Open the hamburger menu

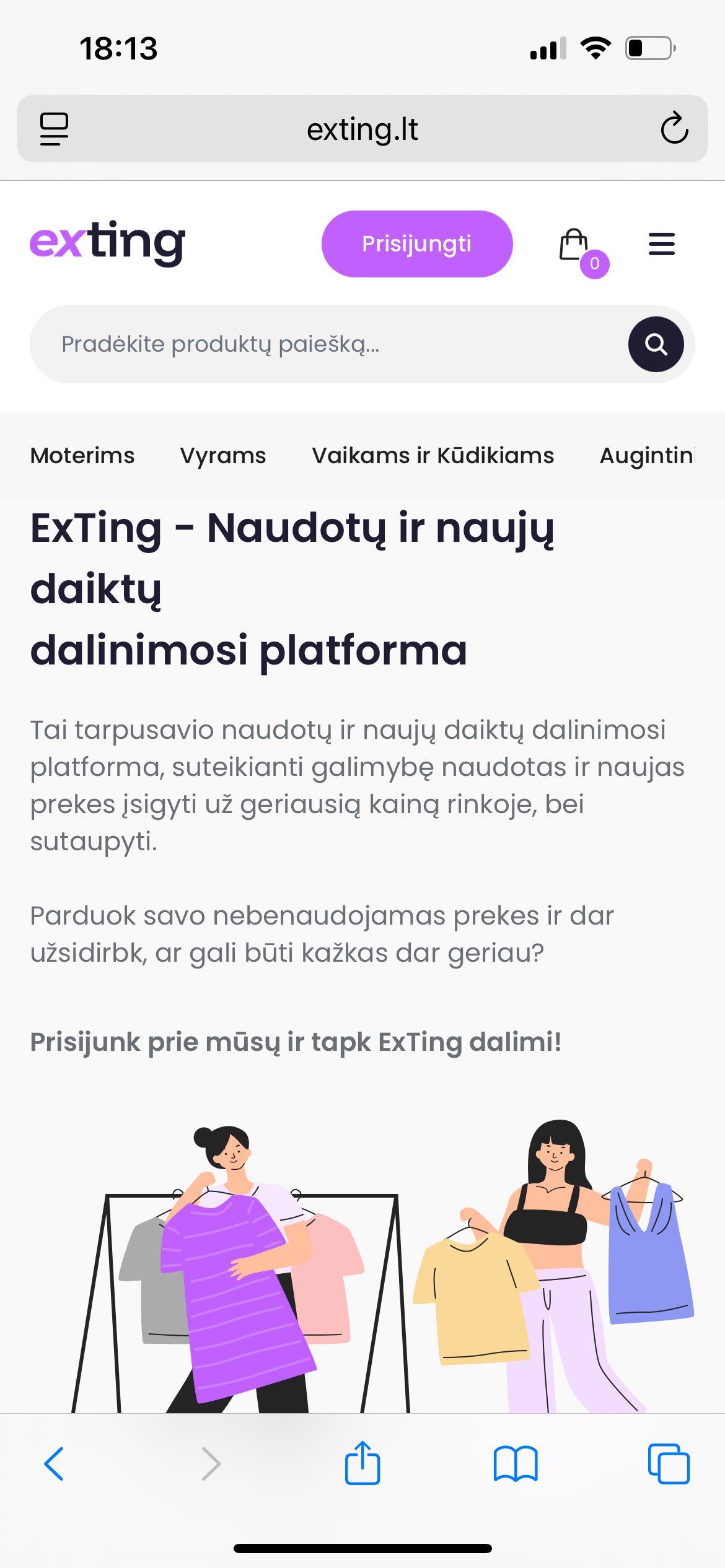point(661,244)
